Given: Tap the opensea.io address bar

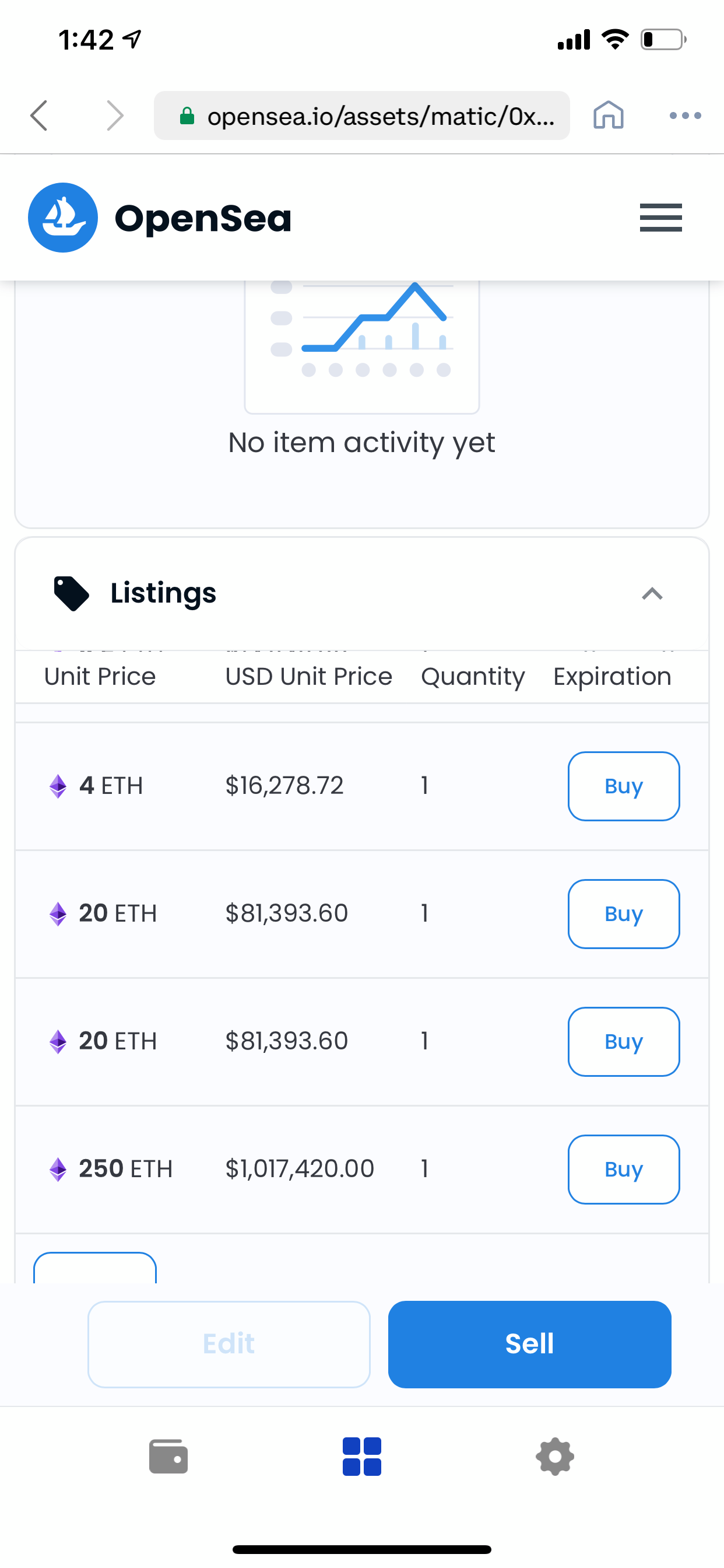Looking at the screenshot, I should (361, 116).
